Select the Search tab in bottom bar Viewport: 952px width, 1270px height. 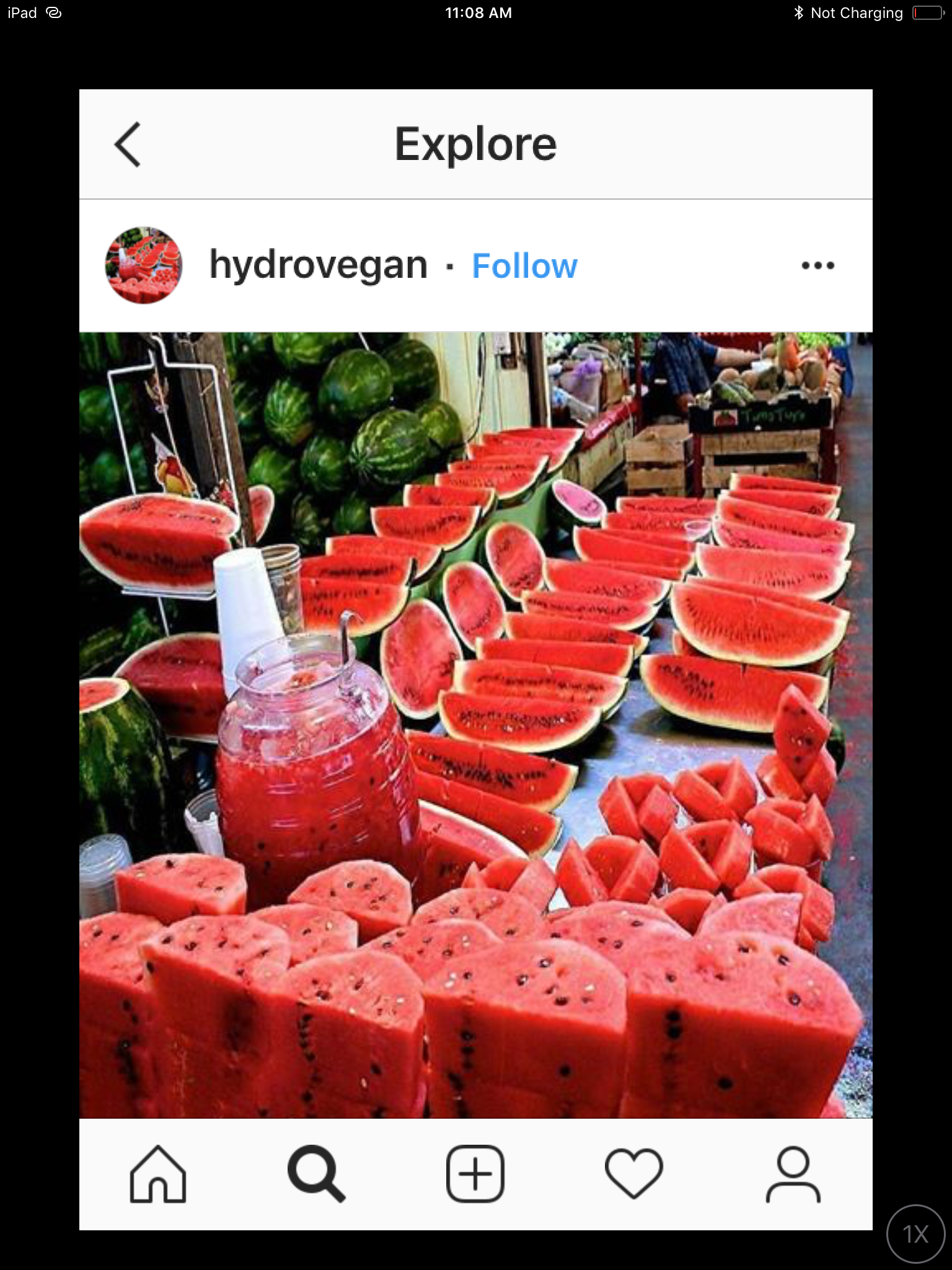[316, 1174]
